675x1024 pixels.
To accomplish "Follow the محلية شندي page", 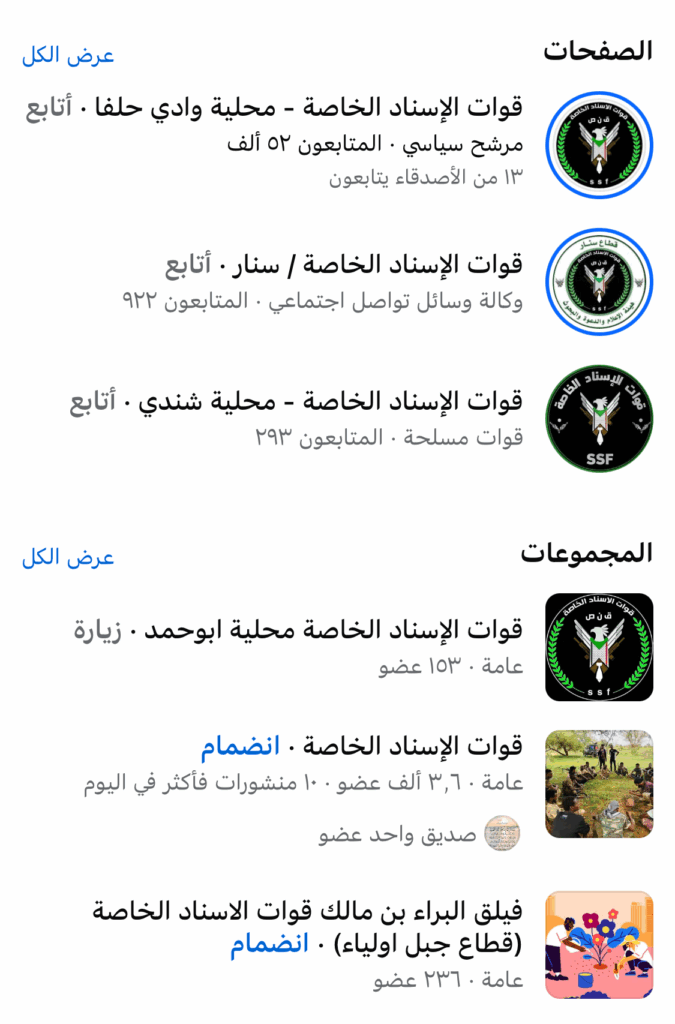I will tap(92, 402).
